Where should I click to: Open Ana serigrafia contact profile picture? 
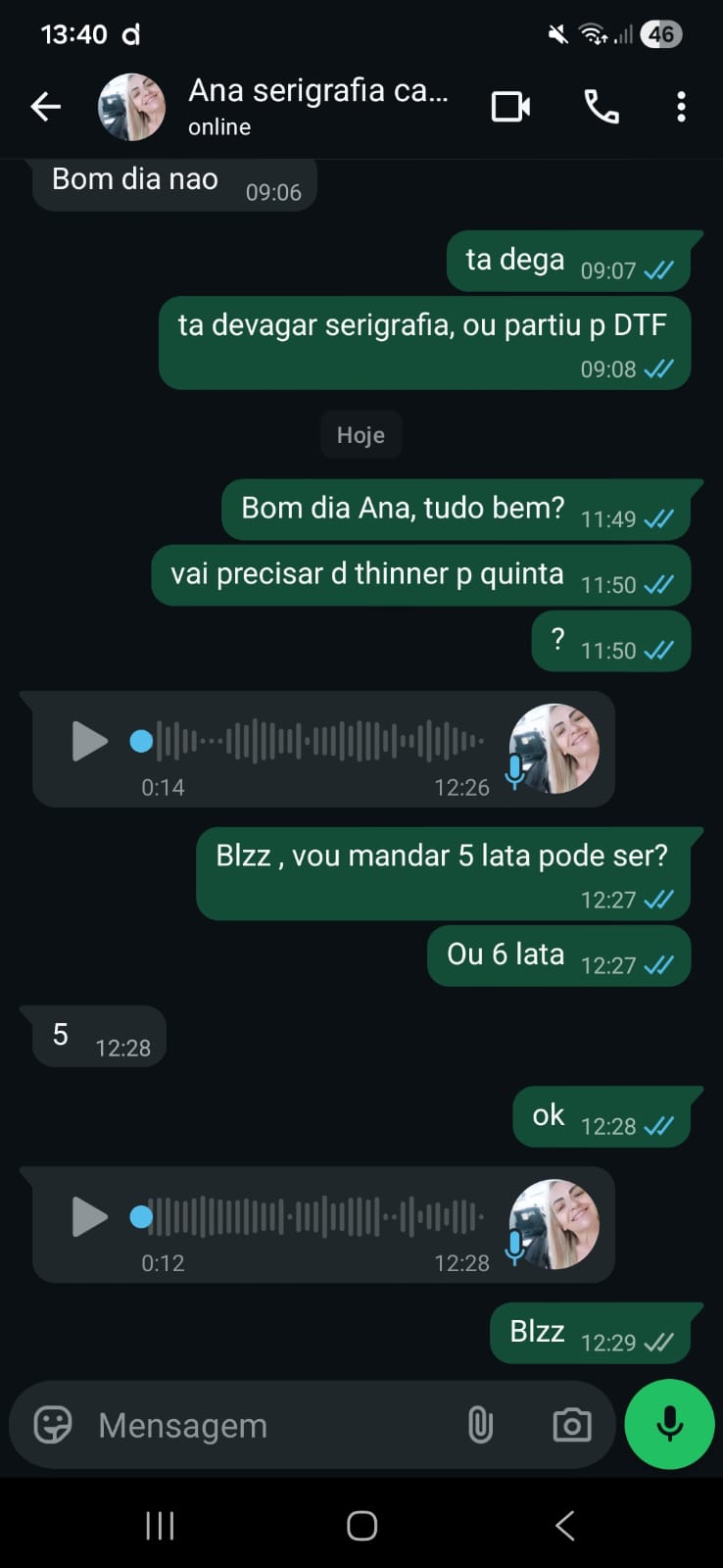(x=131, y=107)
